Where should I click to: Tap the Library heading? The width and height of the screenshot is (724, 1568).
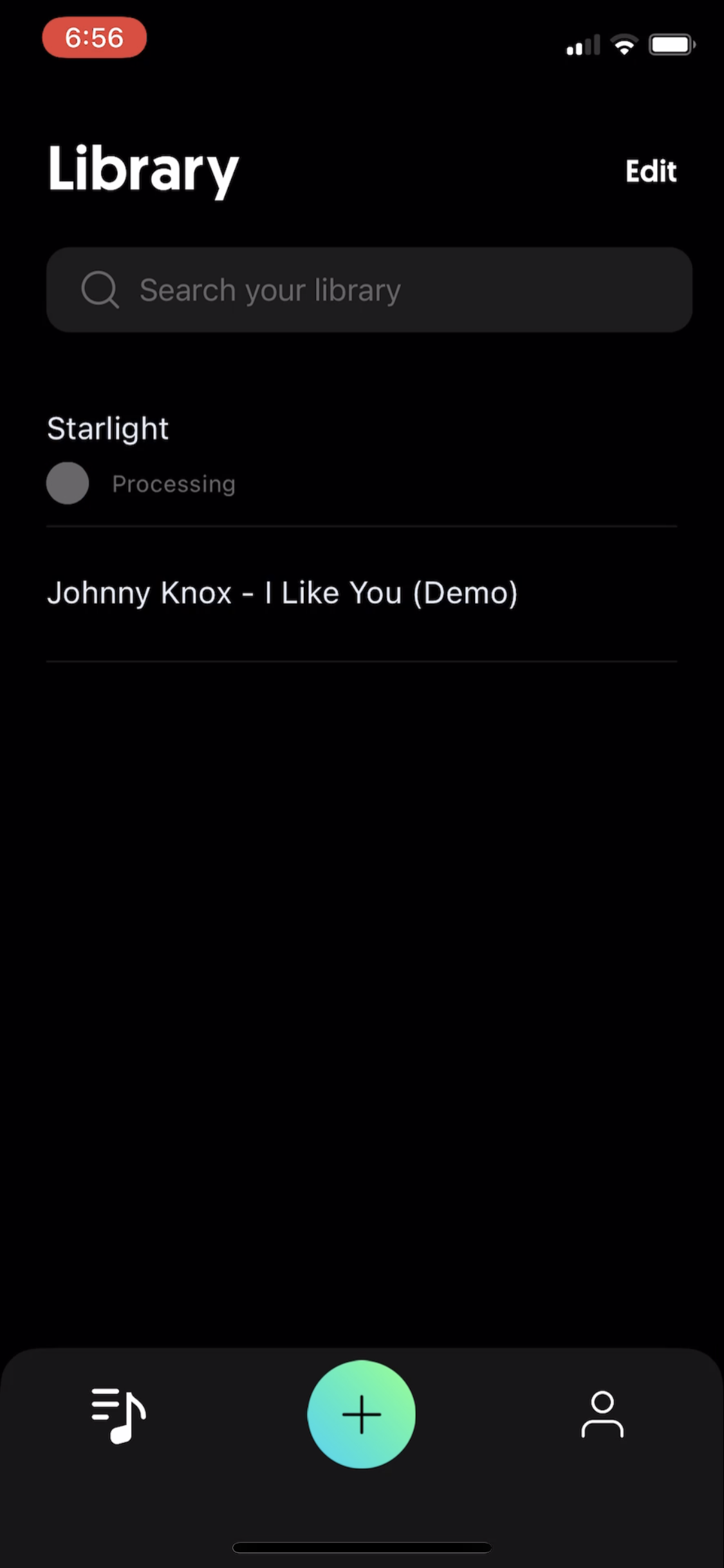[142, 170]
